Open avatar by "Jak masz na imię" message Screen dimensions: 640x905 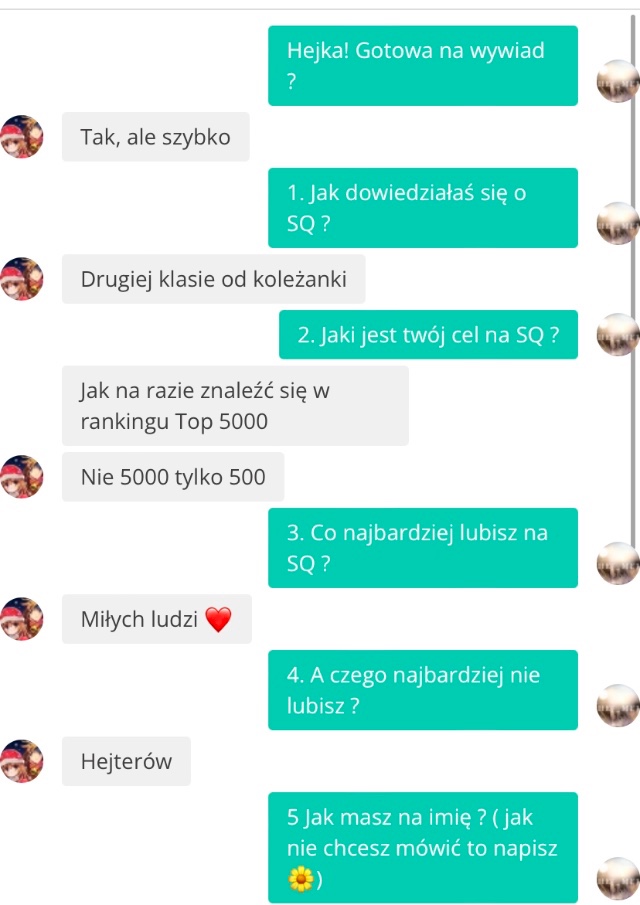(x=616, y=879)
